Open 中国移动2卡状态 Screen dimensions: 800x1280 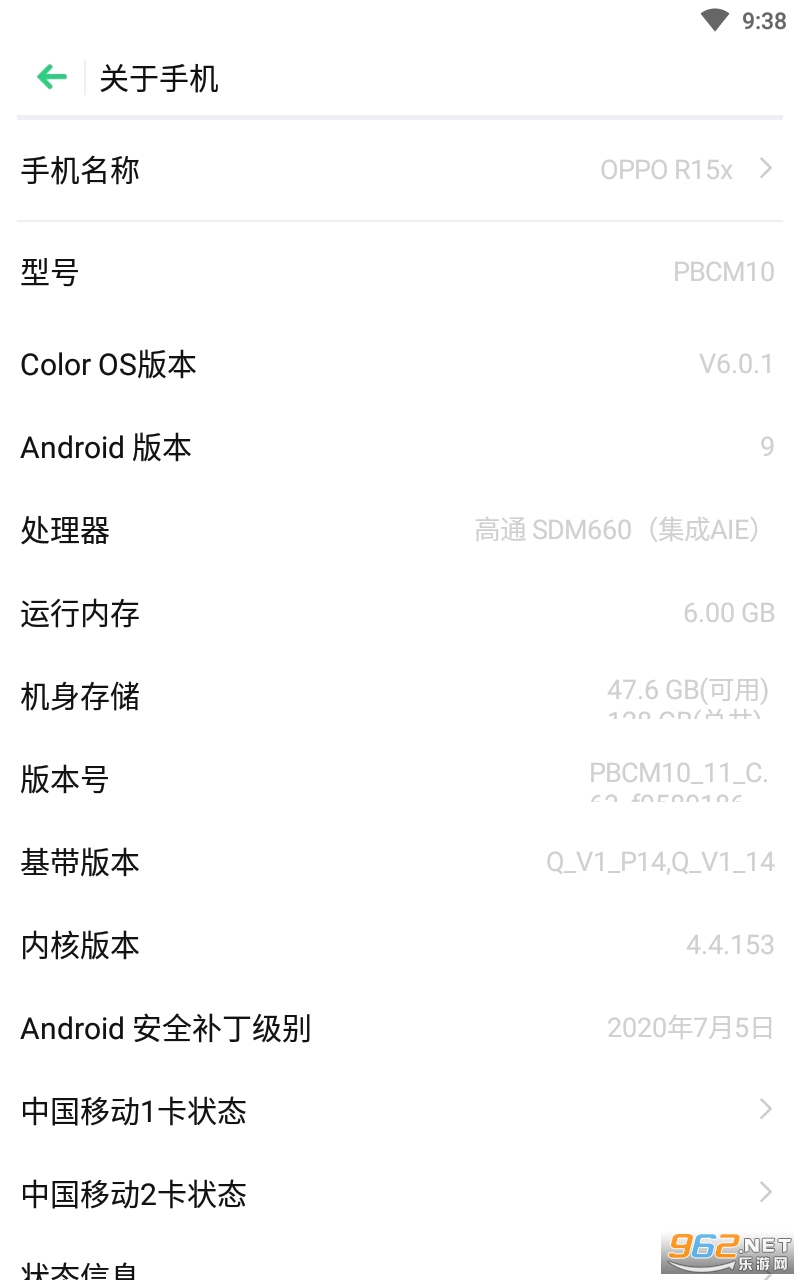(398, 1193)
